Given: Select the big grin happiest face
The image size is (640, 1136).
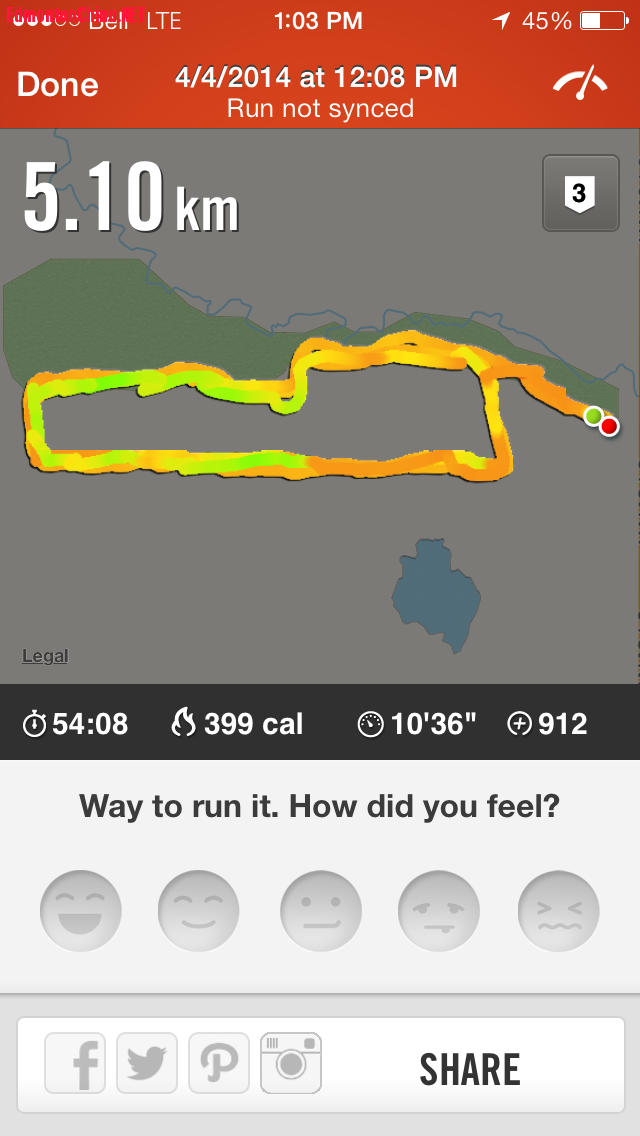Looking at the screenshot, I should [x=81, y=911].
